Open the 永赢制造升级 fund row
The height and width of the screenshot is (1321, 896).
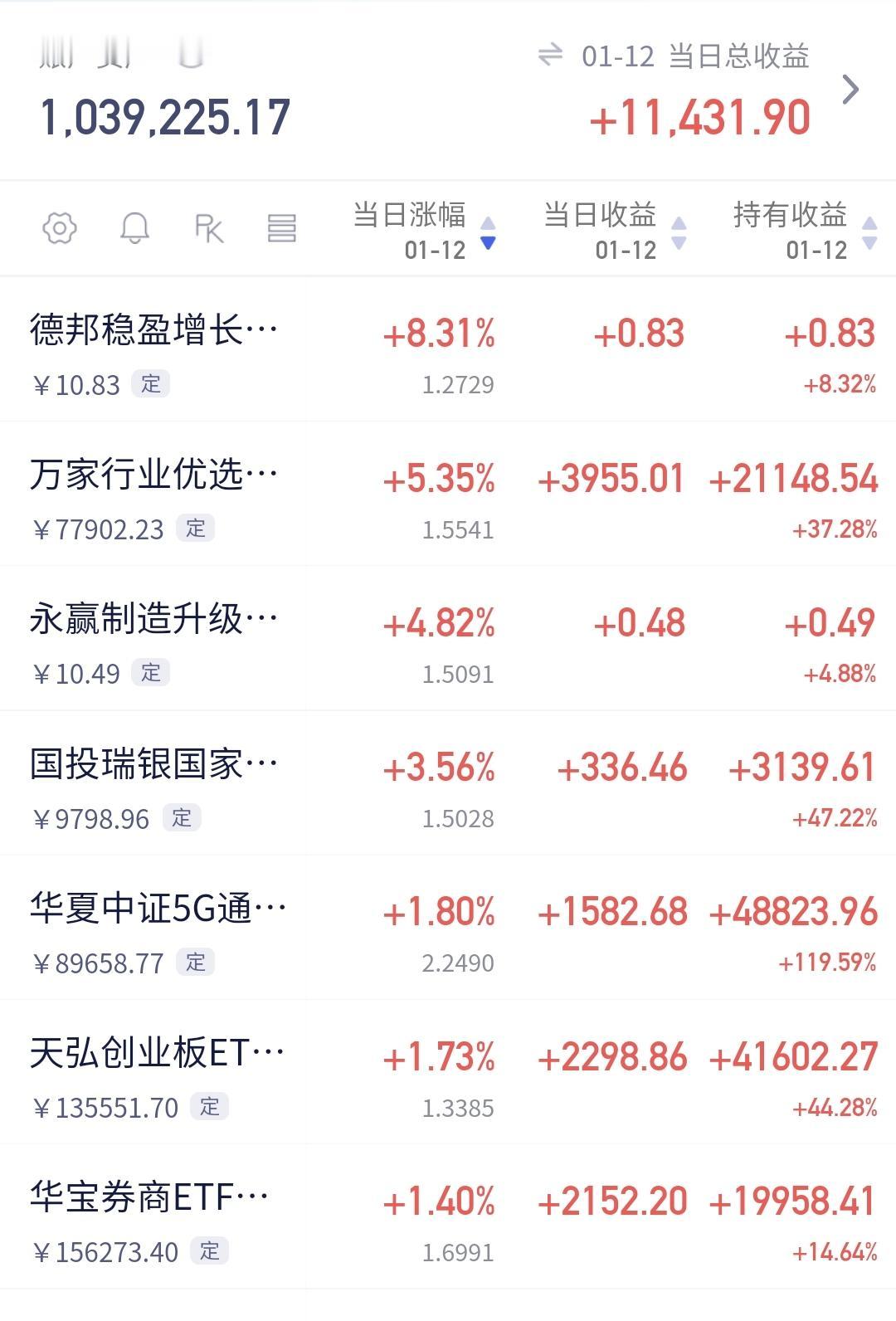(x=448, y=638)
